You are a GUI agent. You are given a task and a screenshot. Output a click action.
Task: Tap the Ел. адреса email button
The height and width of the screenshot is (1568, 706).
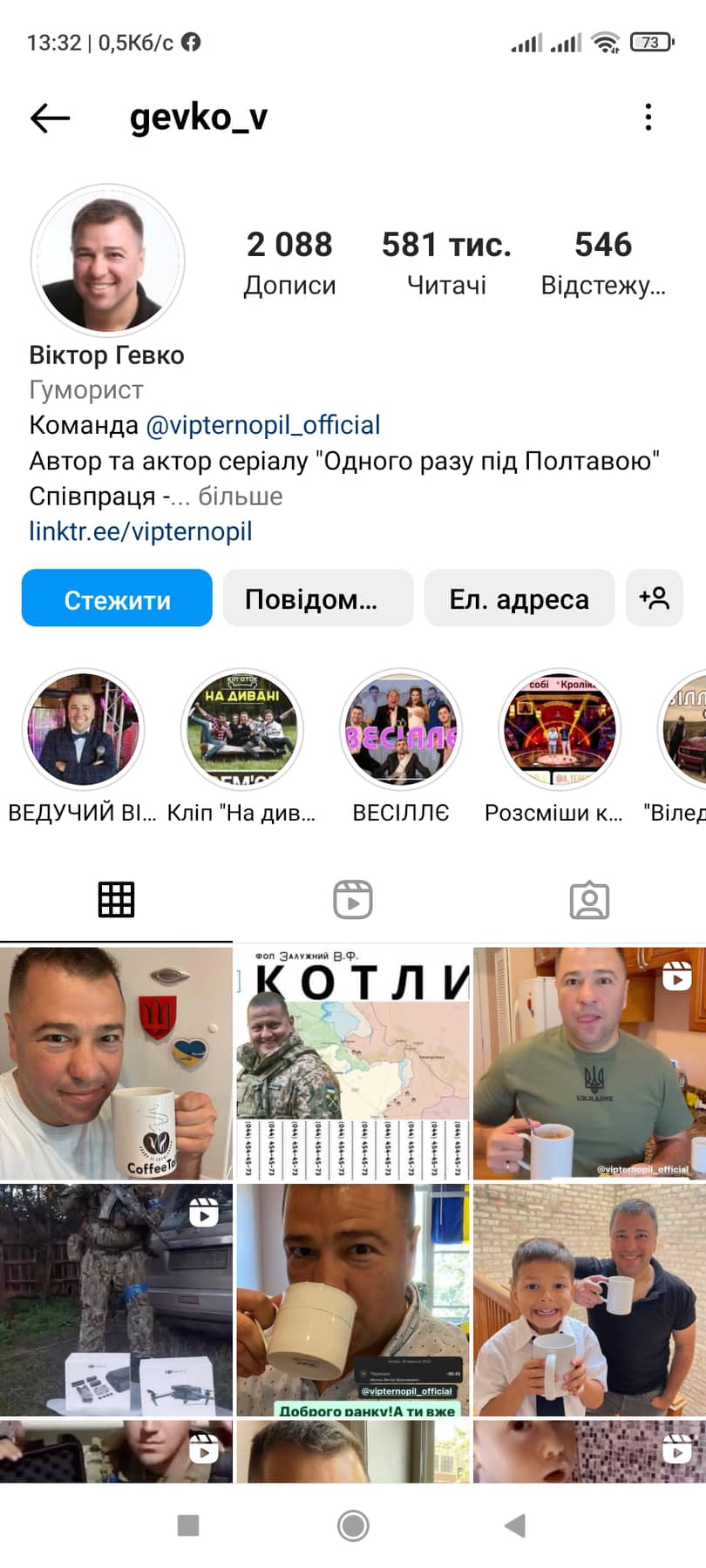coord(519,598)
